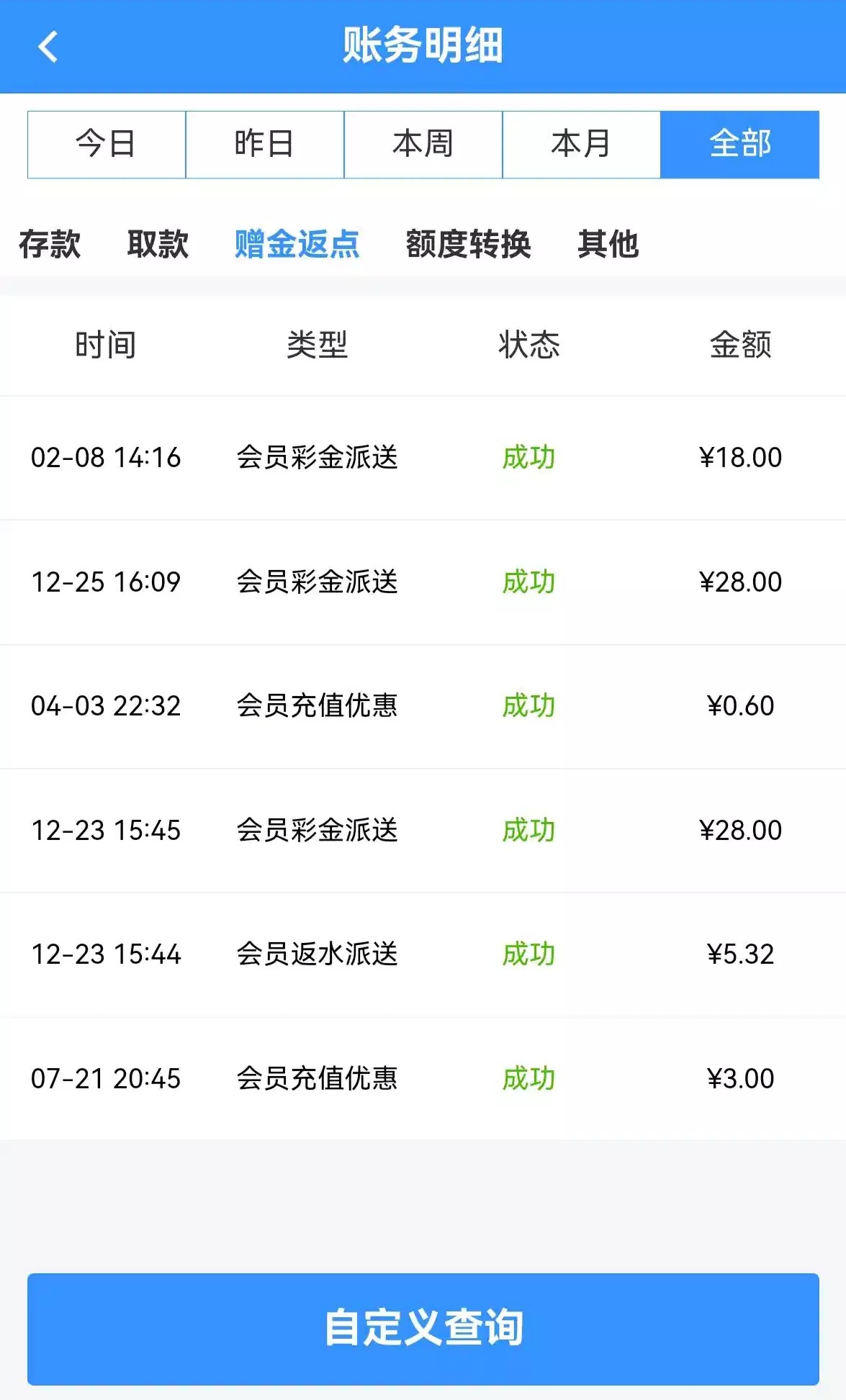This screenshot has width=846, height=1400.
Task: Filter by 本月
Action: 581,144
